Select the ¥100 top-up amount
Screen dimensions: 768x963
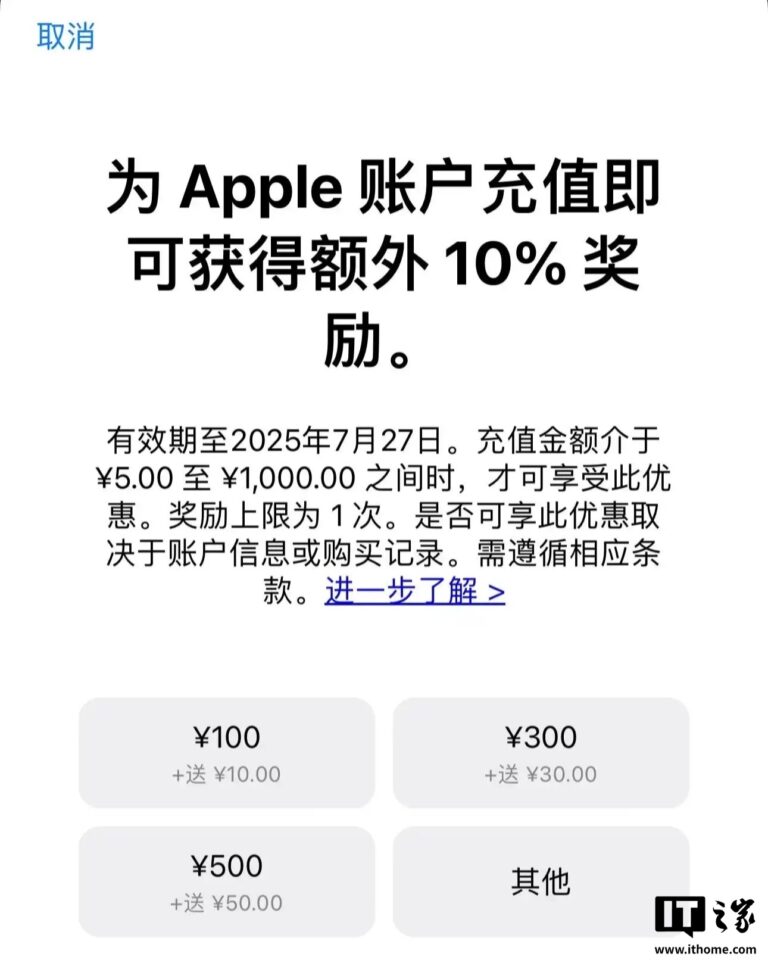pyautogui.click(x=226, y=752)
